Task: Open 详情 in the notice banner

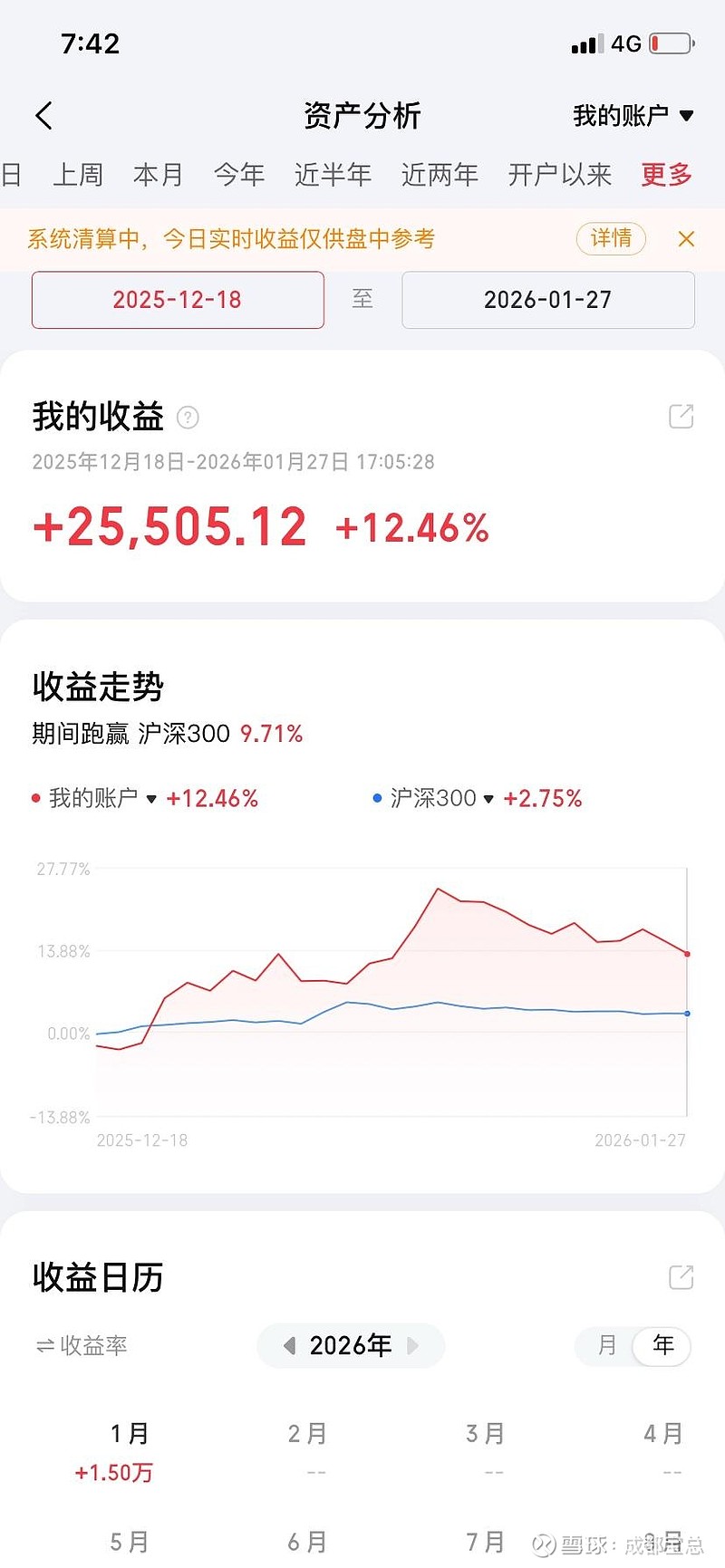Action: tap(611, 238)
